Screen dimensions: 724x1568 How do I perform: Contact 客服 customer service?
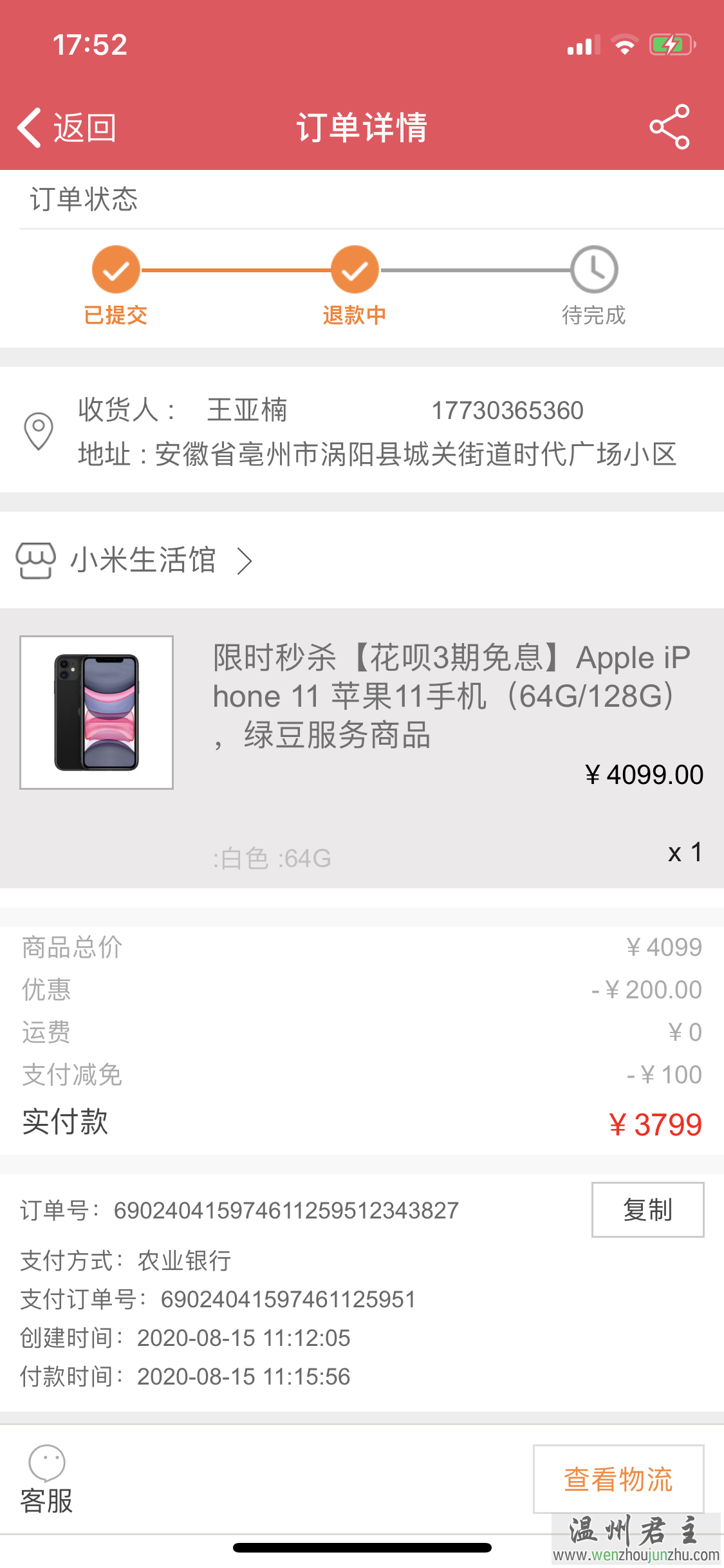(46, 1479)
